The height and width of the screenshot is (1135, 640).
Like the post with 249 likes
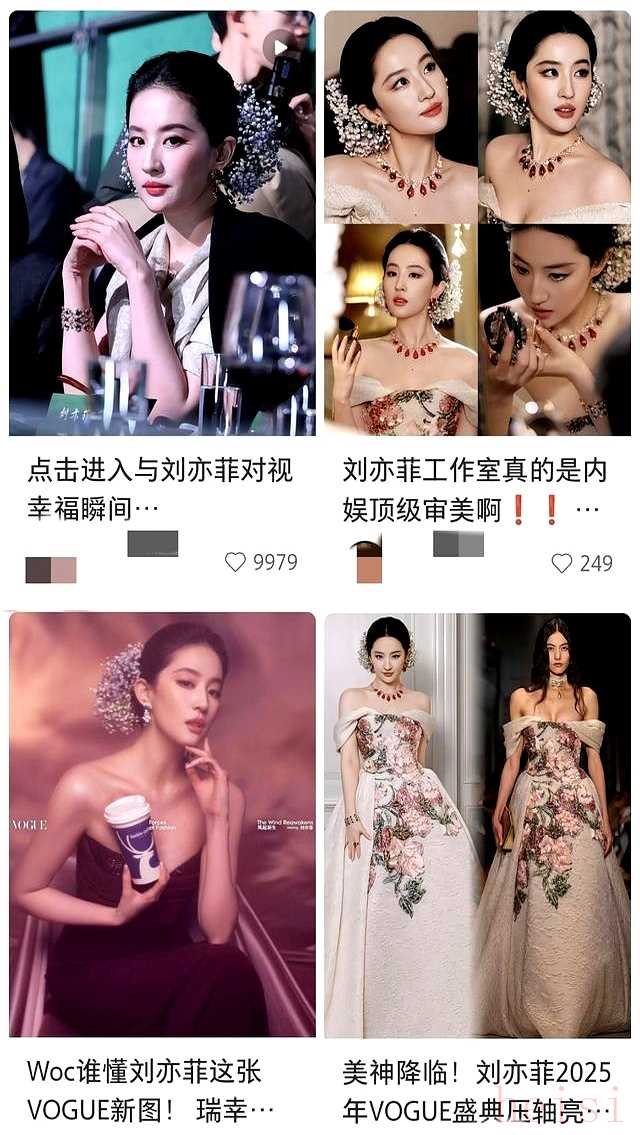[x=562, y=563]
